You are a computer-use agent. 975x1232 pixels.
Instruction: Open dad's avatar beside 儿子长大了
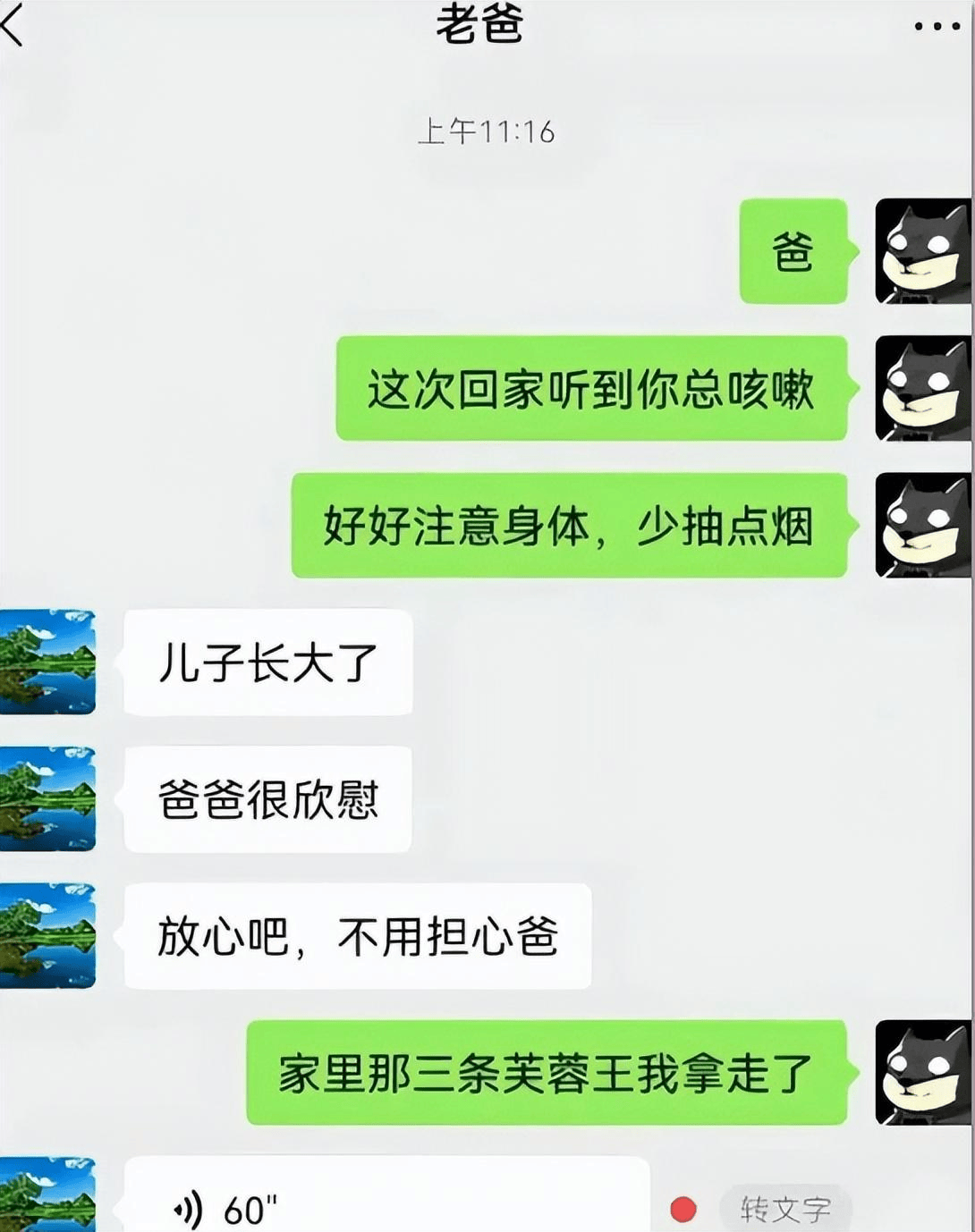[47, 662]
